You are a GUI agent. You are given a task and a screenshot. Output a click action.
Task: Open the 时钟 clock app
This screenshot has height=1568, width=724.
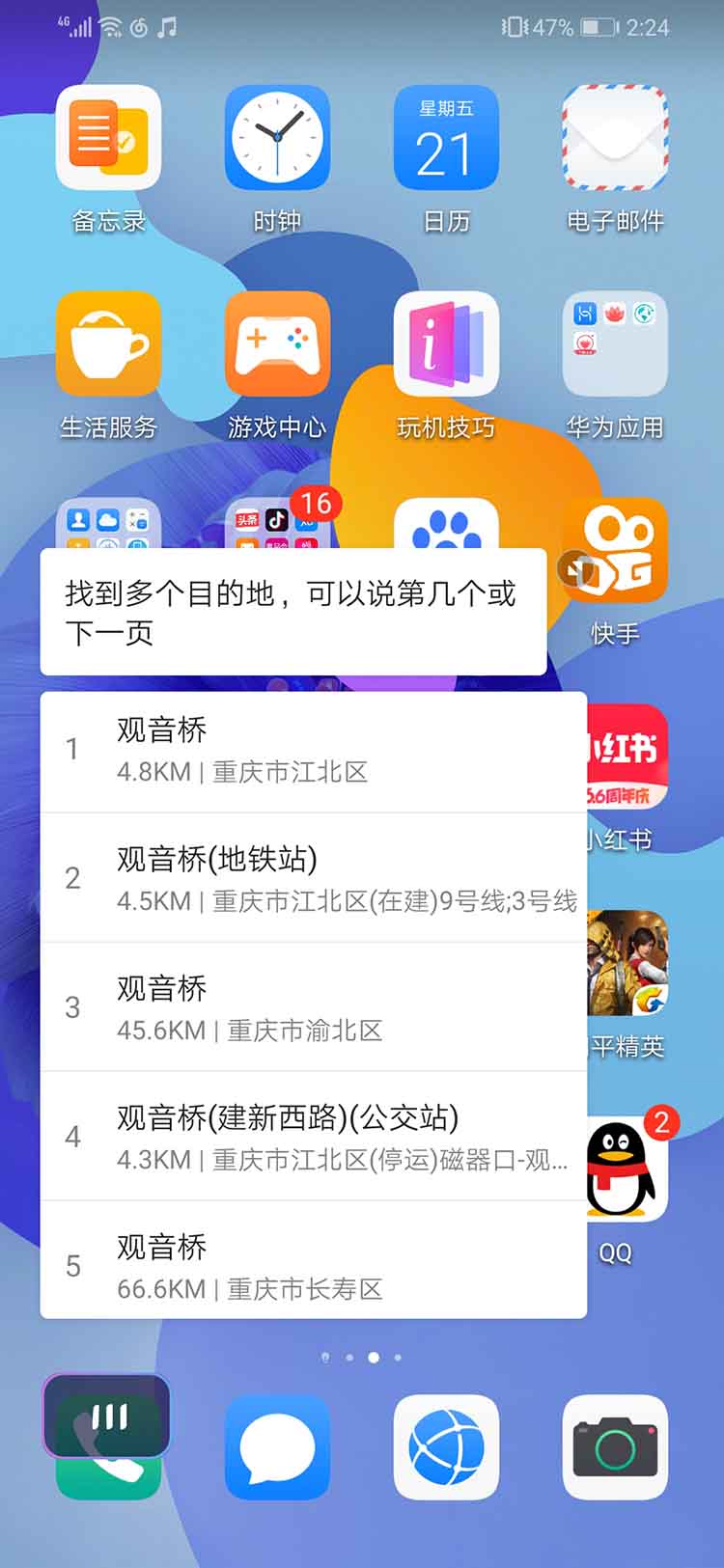[x=277, y=139]
